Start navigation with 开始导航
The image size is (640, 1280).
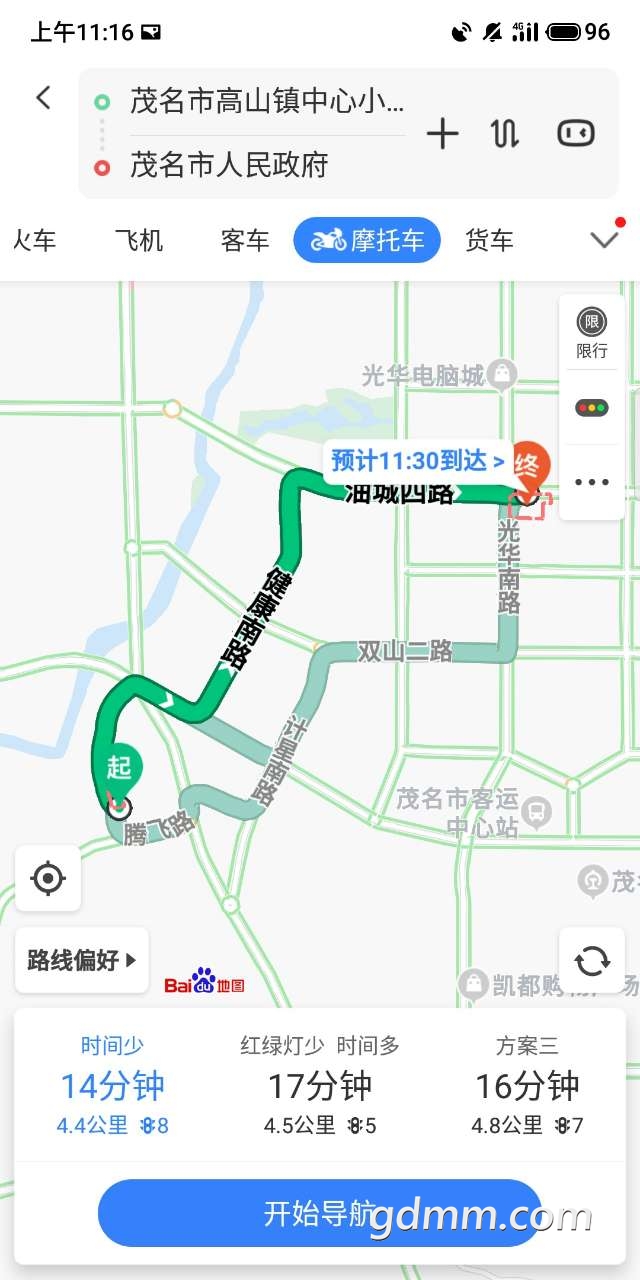[x=319, y=1213]
